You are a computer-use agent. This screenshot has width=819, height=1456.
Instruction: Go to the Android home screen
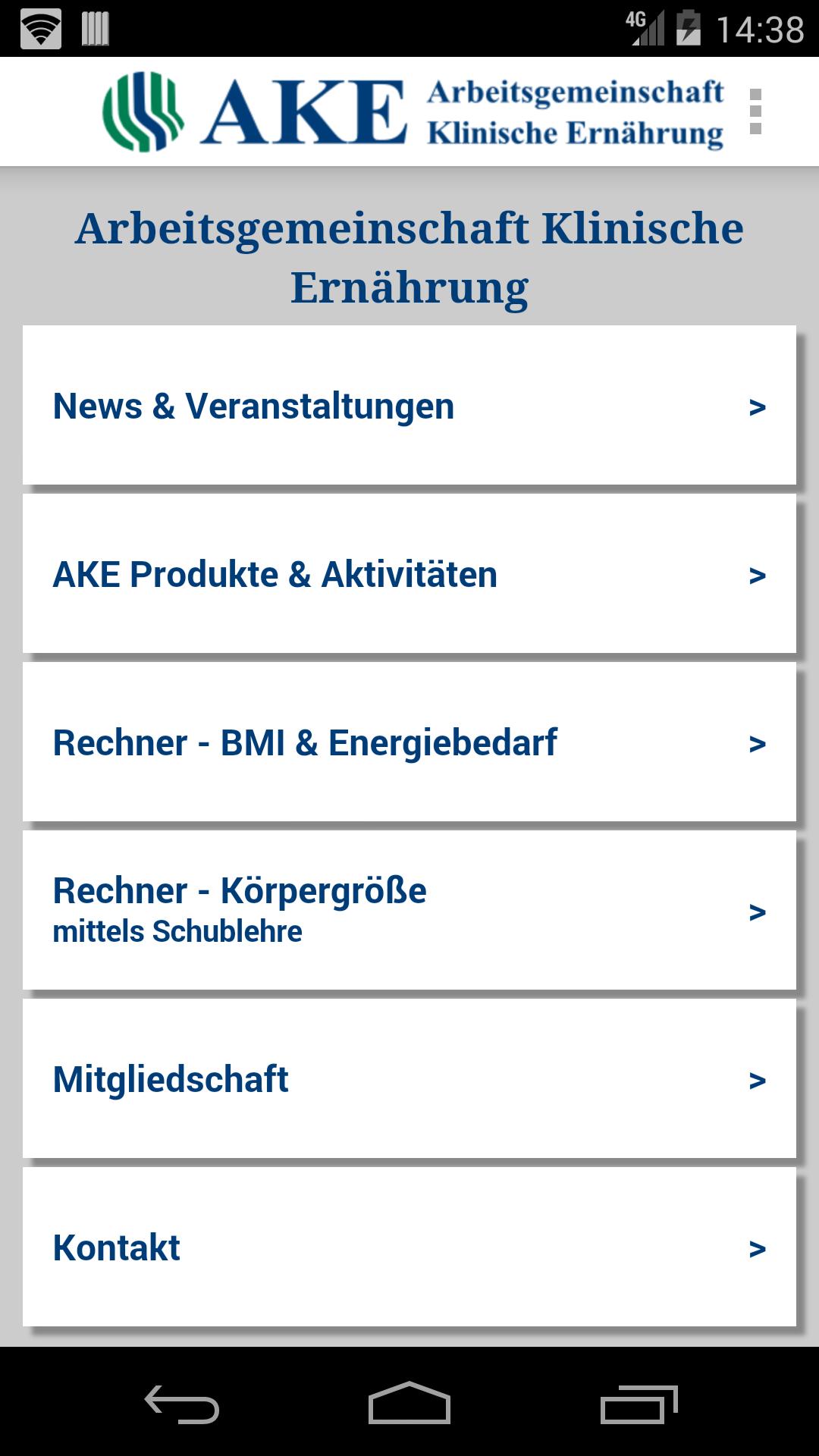point(409,1404)
